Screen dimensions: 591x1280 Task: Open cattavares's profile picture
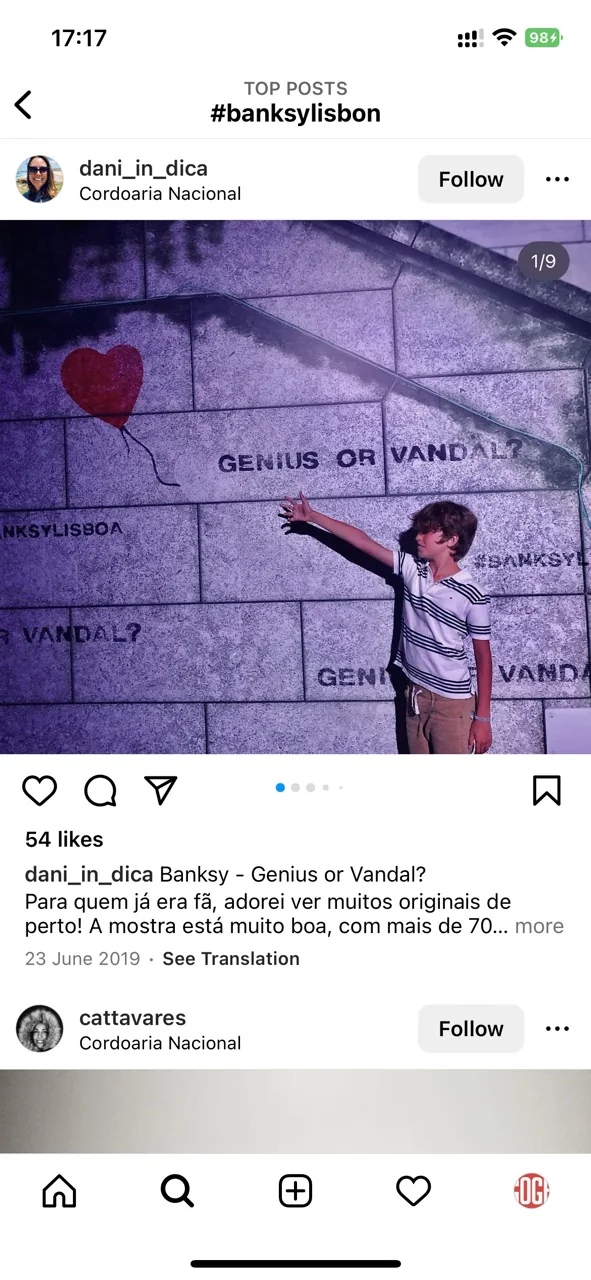coord(39,1028)
